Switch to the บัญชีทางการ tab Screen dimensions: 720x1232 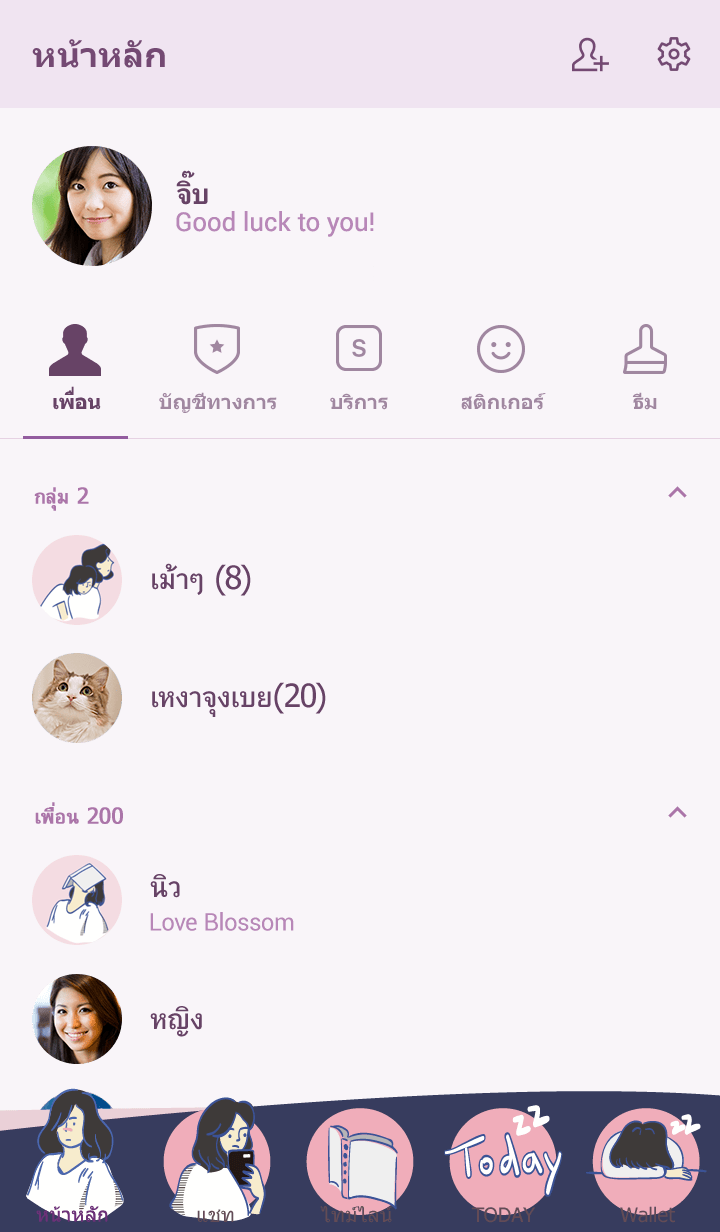217,370
